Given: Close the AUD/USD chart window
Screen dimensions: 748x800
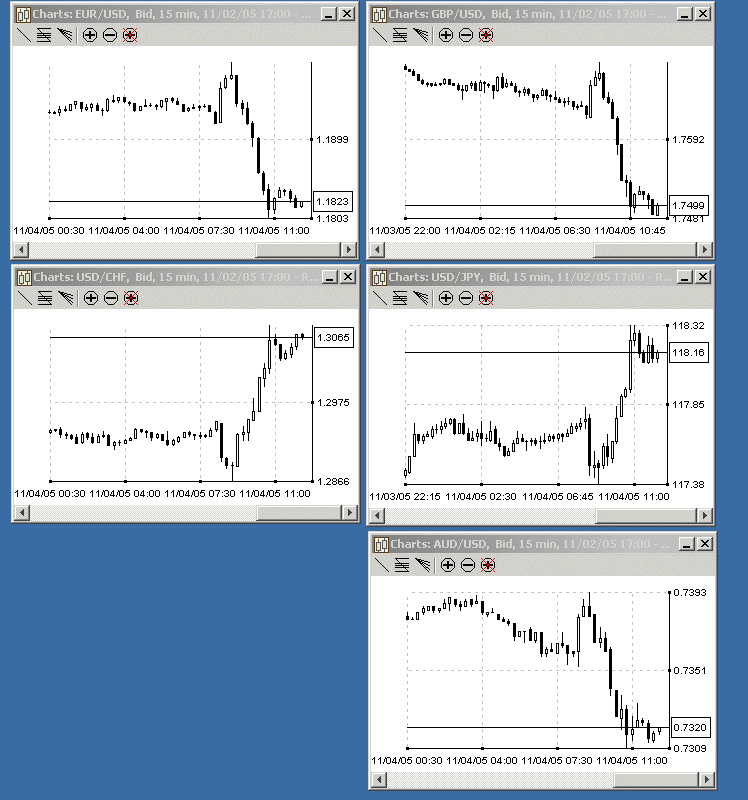Looking at the screenshot, I should pos(705,543).
